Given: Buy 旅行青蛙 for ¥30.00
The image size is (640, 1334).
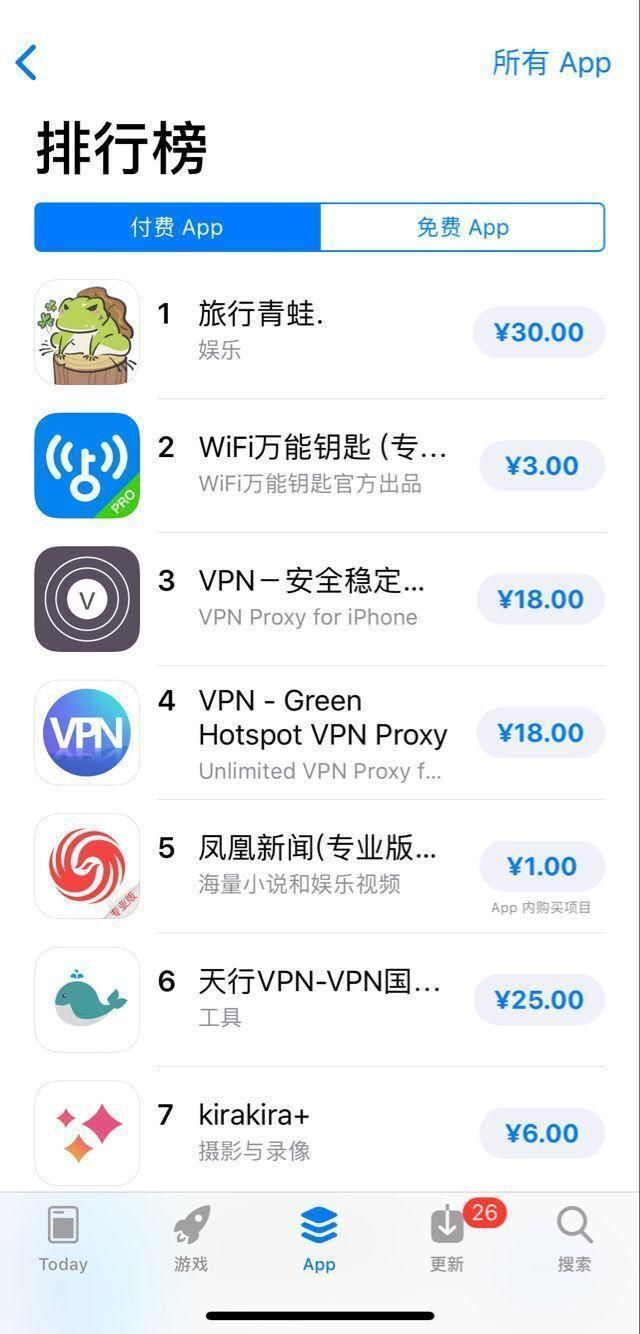Looking at the screenshot, I should tap(539, 332).
